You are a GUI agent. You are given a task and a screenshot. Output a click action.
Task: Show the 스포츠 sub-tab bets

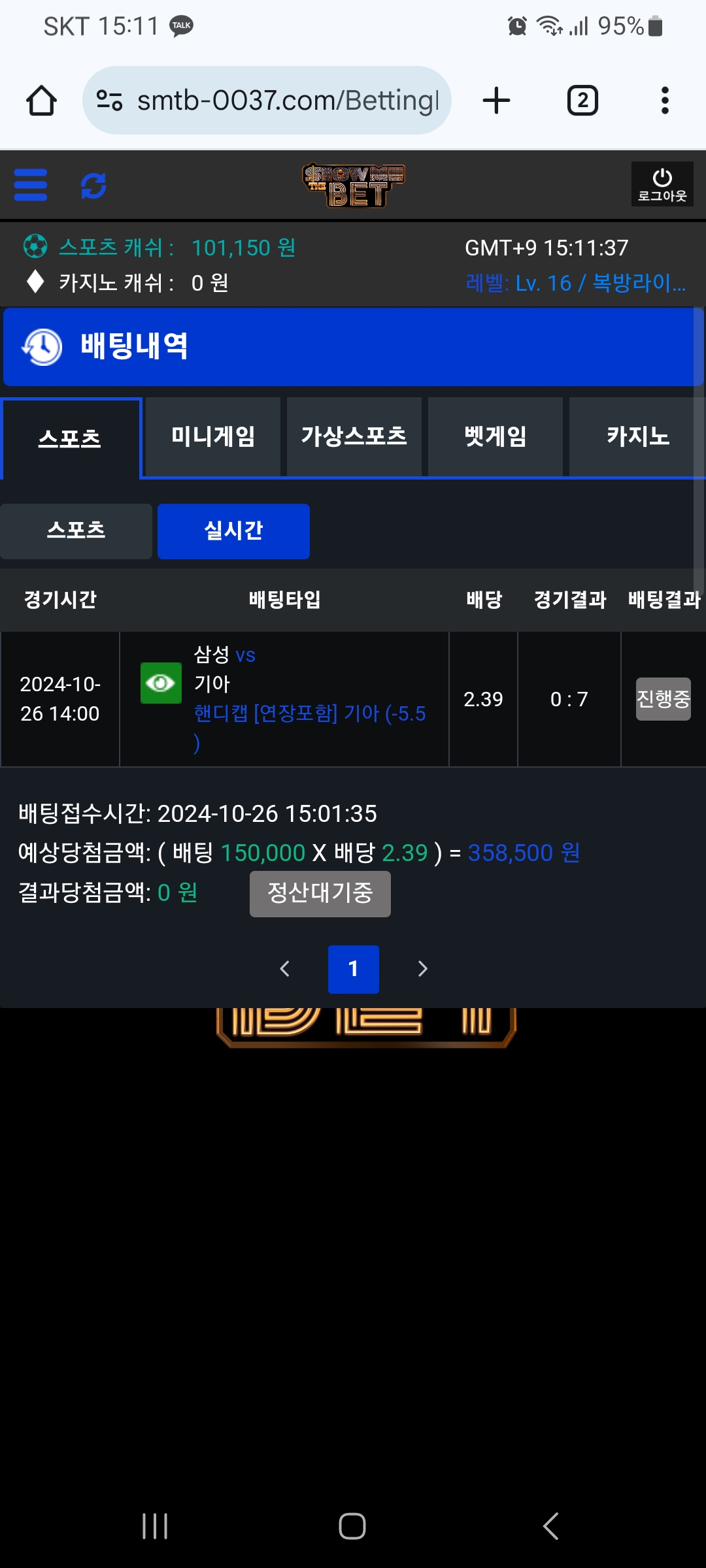[x=76, y=531]
